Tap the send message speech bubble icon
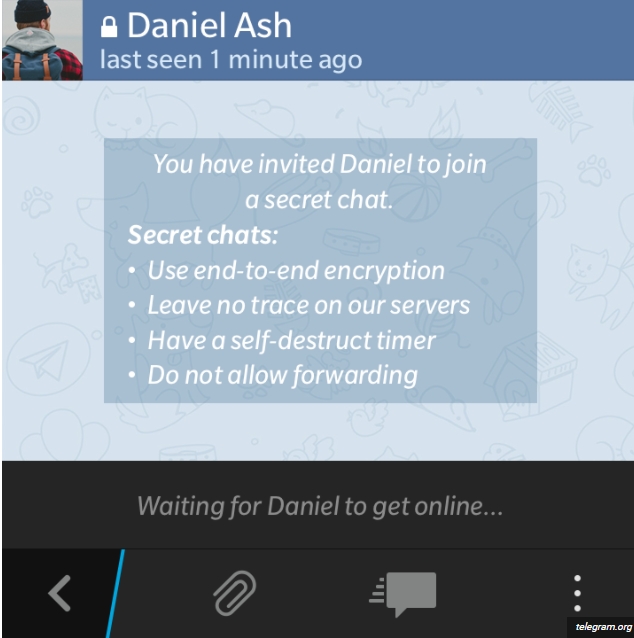The image size is (634, 638). coord(404,594)
